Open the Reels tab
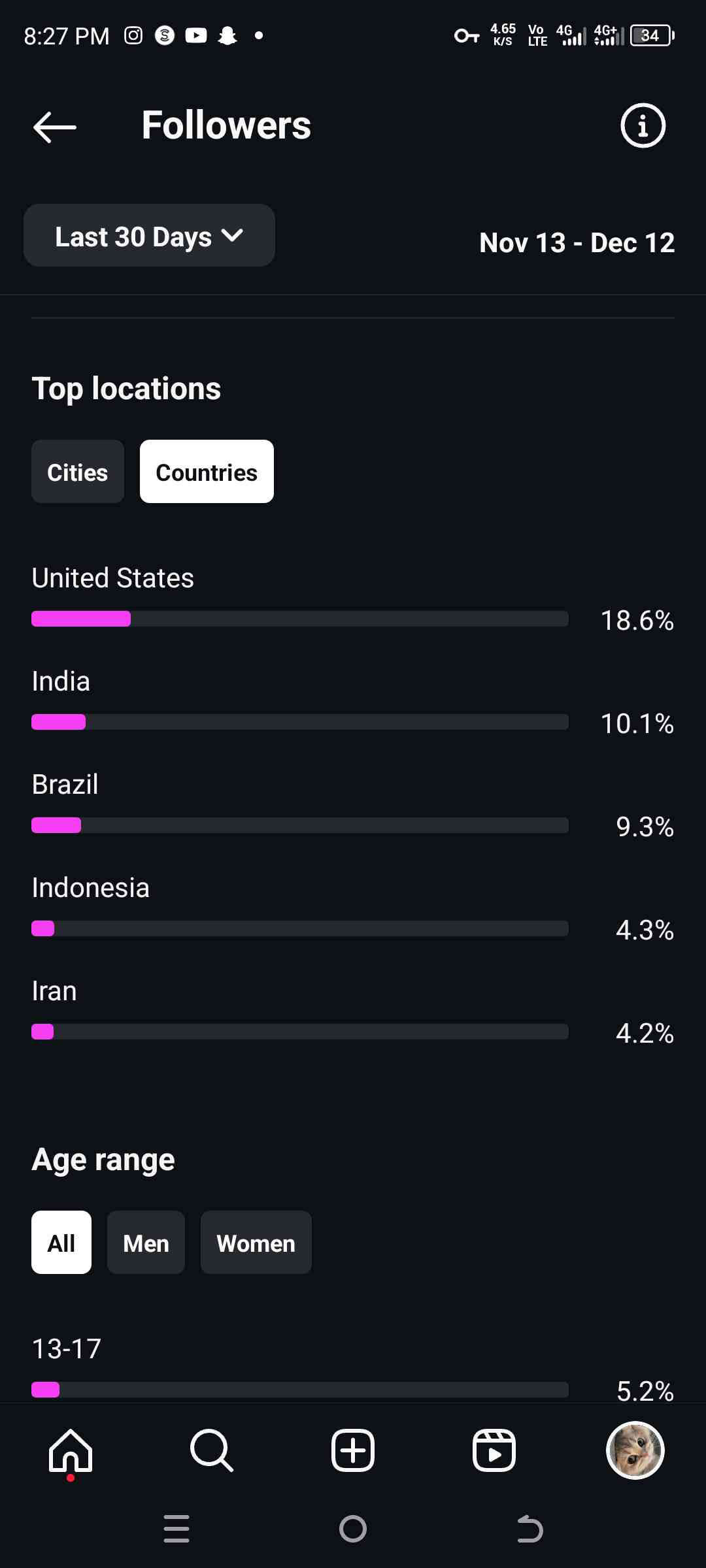Image resolution: width=706 pixels, height=1568 pixels. [x=494, y=1451]
